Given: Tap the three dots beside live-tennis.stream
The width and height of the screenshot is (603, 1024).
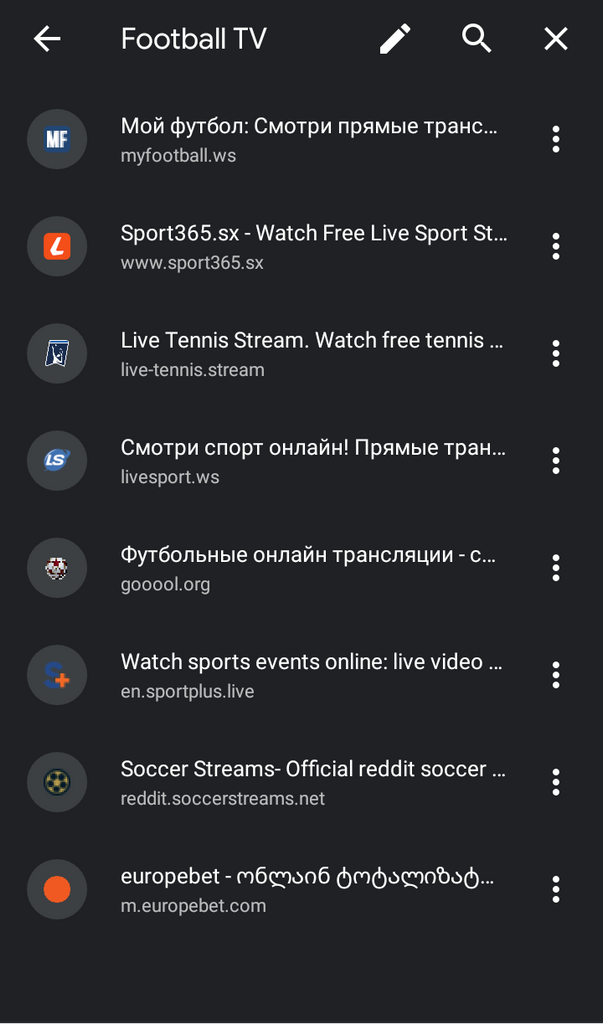Looking at the screenshot, I should 556,353.
